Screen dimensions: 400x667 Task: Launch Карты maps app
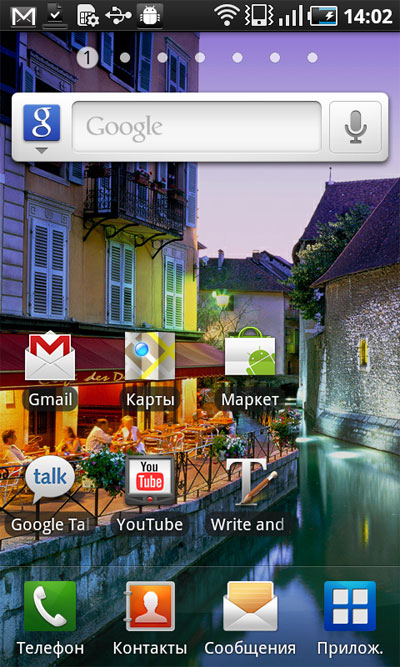point(150,370)
